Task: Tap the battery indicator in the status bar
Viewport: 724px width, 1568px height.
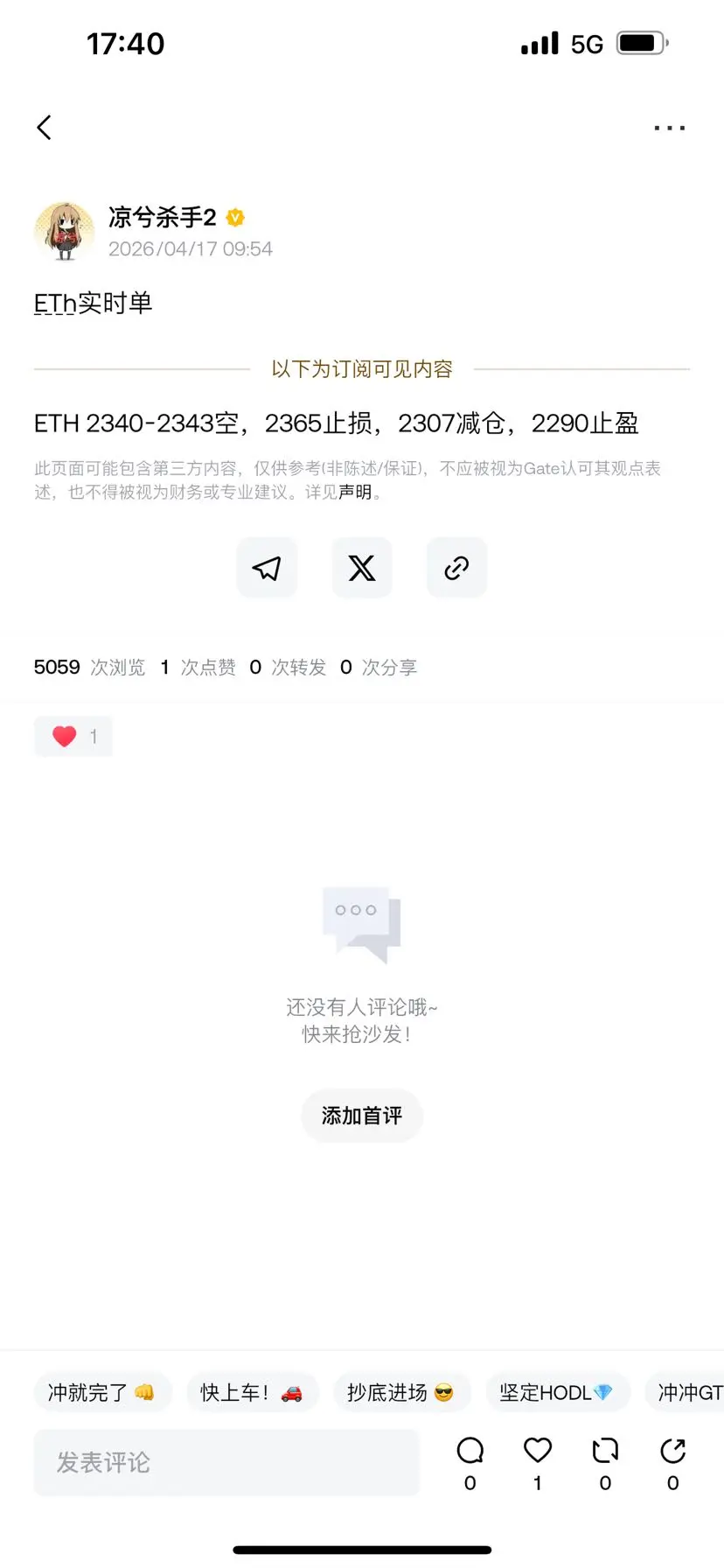Action: 643,42
